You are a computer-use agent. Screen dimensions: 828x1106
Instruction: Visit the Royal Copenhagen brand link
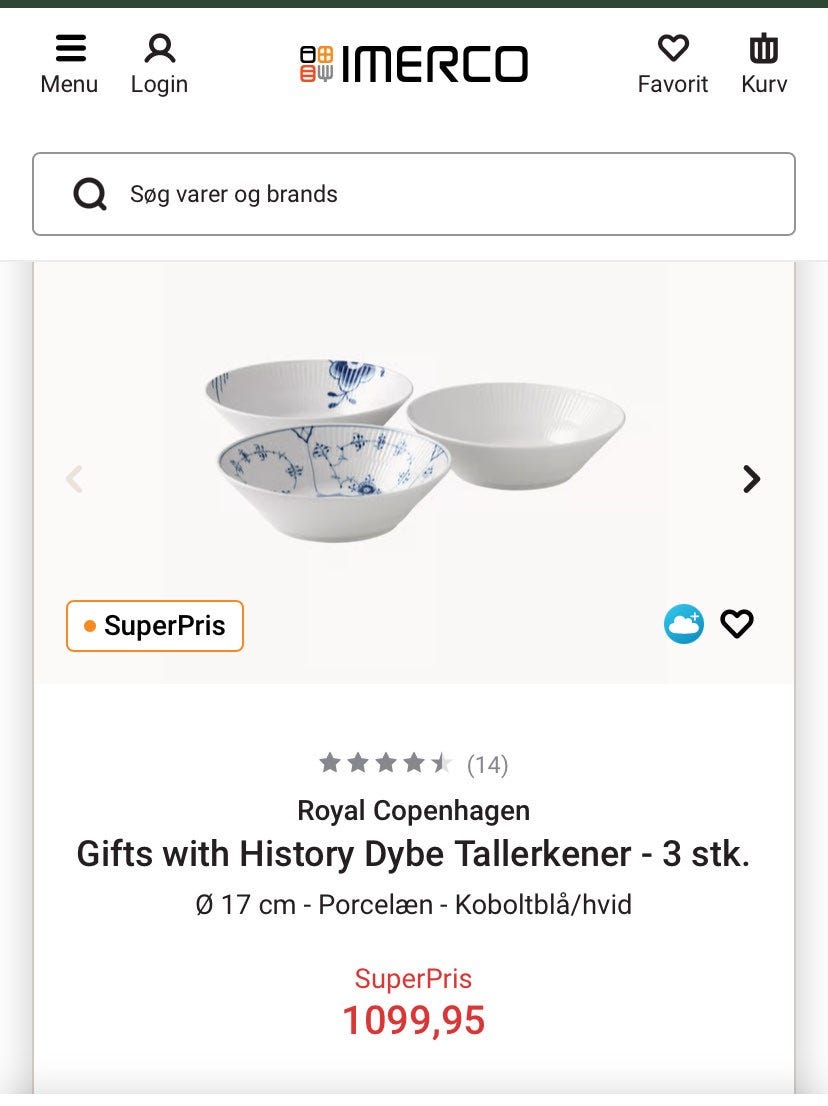click(x=414, y=810)
